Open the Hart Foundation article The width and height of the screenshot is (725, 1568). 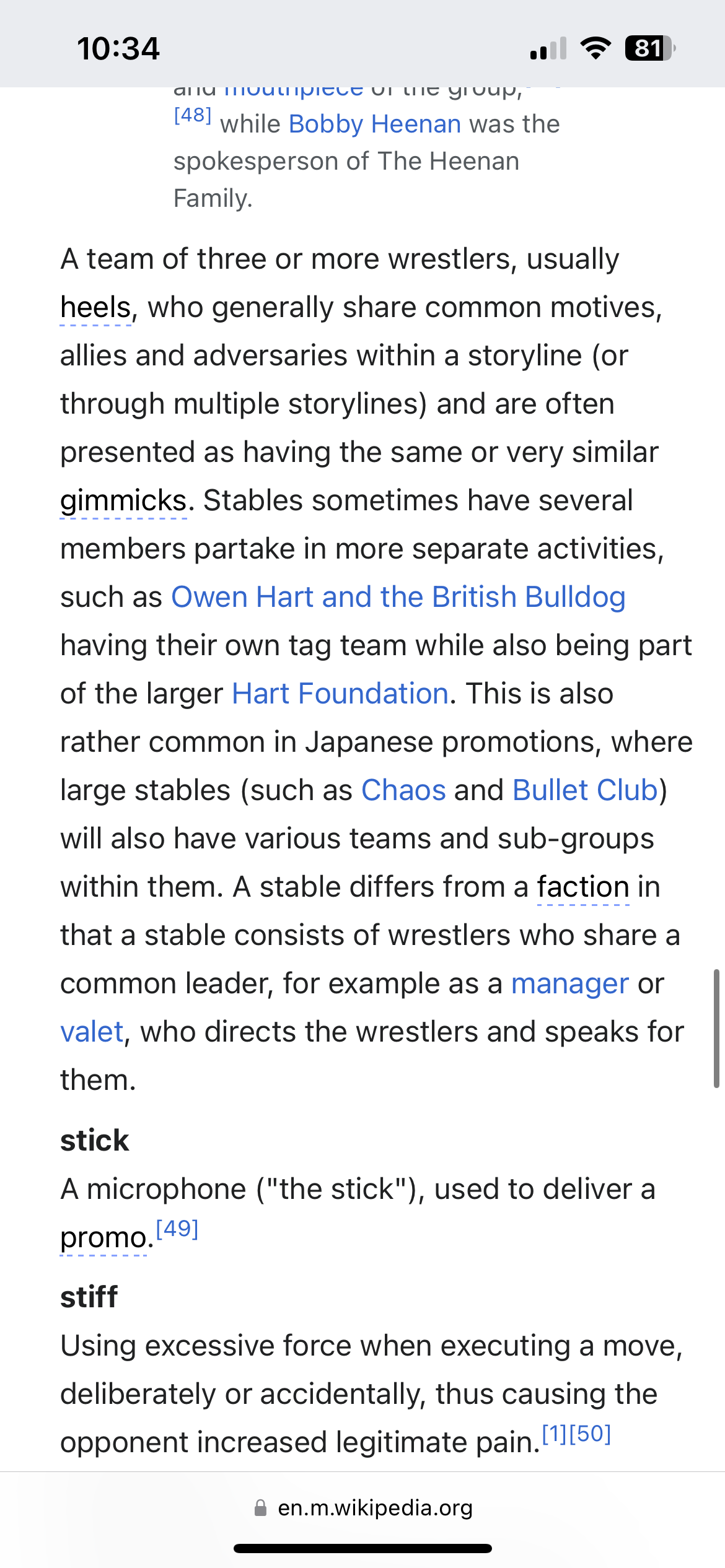[x=340, y=694]
